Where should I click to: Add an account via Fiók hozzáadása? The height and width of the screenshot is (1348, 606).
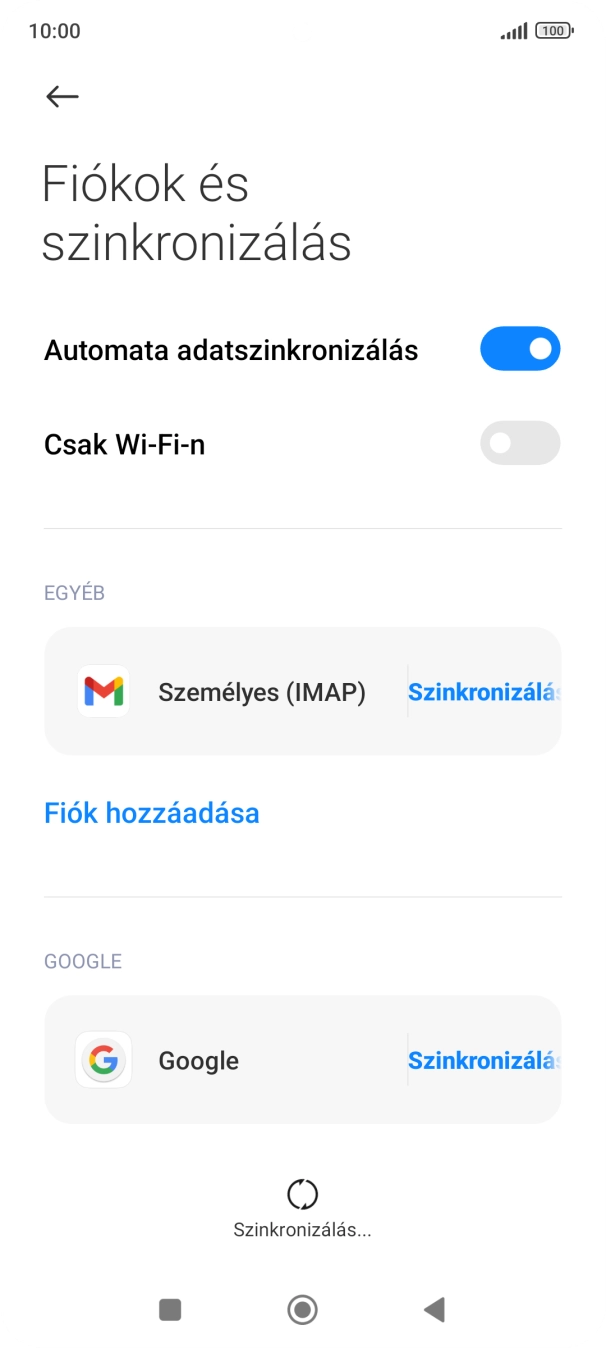tap(152, 813)
